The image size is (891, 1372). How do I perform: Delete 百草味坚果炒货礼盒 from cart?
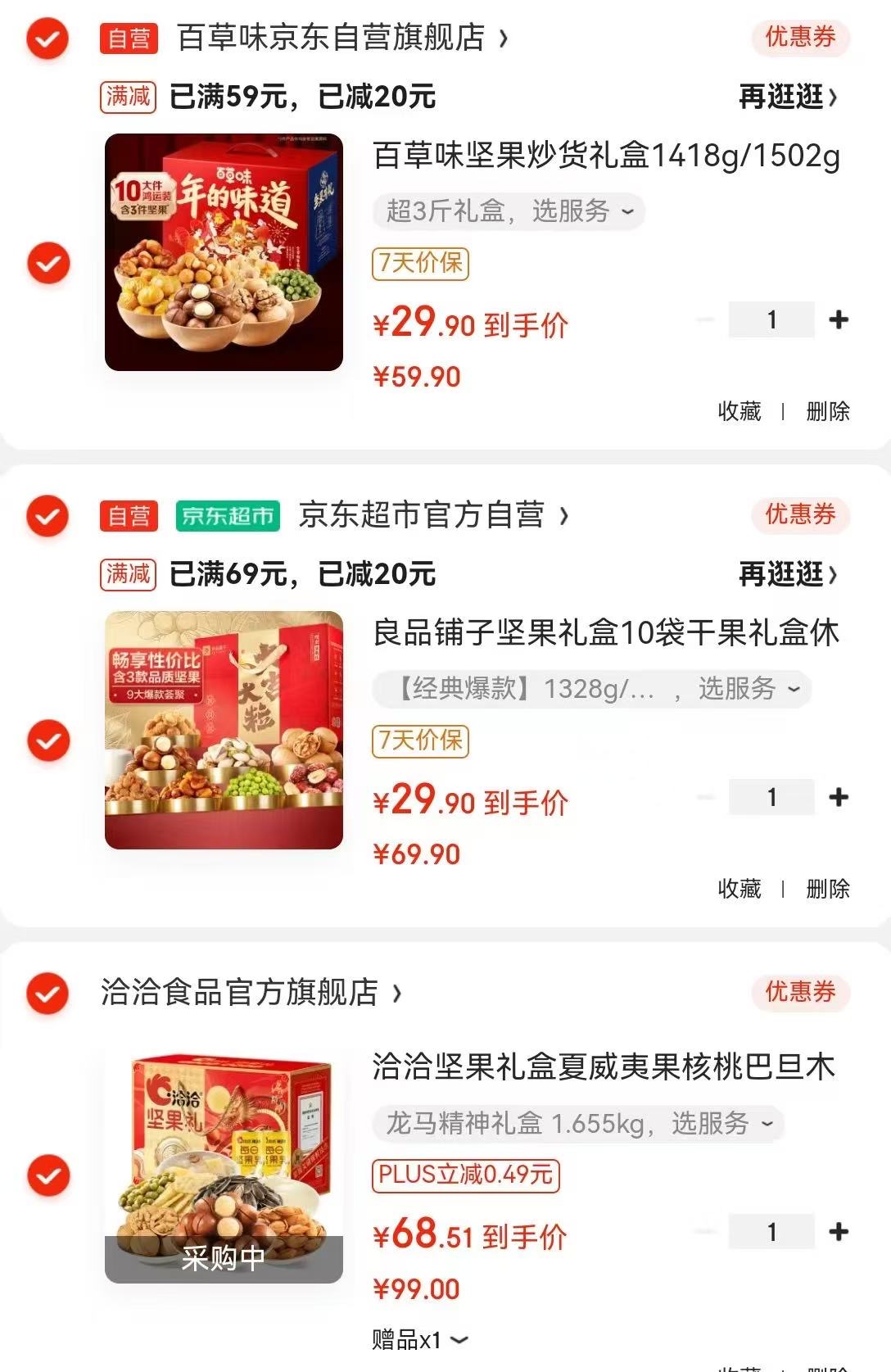828,411
